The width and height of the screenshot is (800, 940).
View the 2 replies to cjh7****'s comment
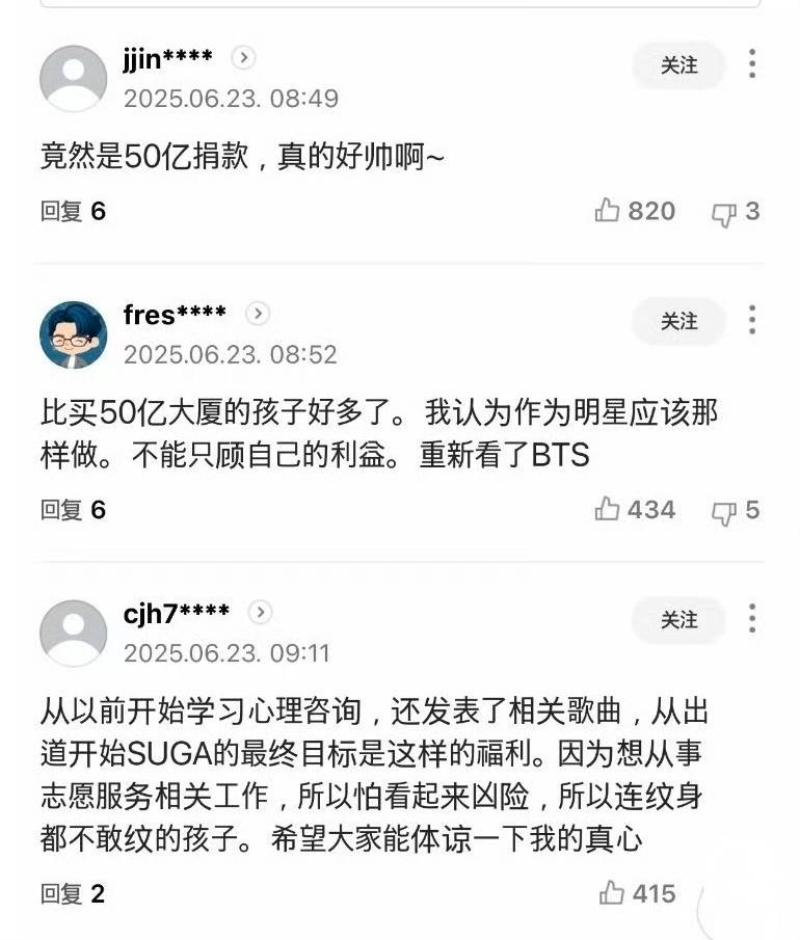72,894
